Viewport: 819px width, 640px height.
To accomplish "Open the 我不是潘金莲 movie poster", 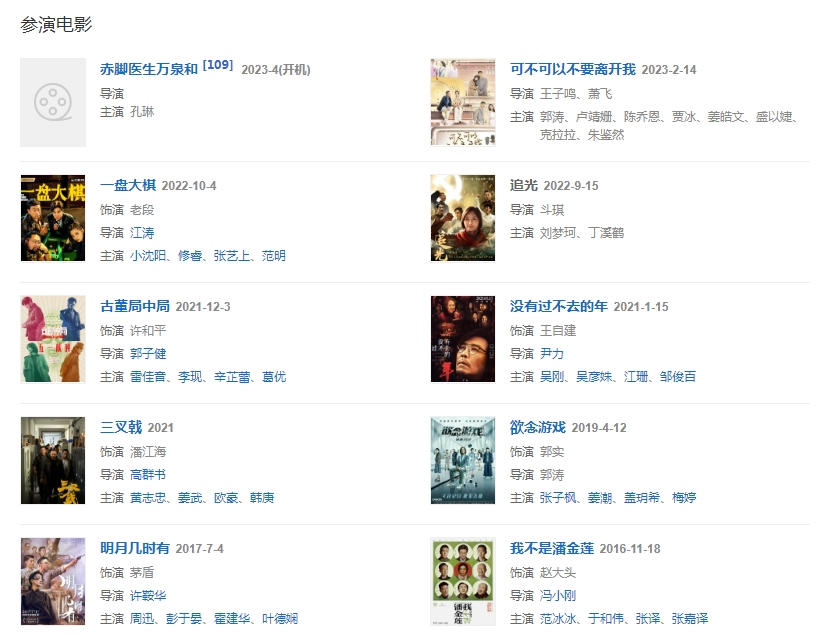I will 463,582.
